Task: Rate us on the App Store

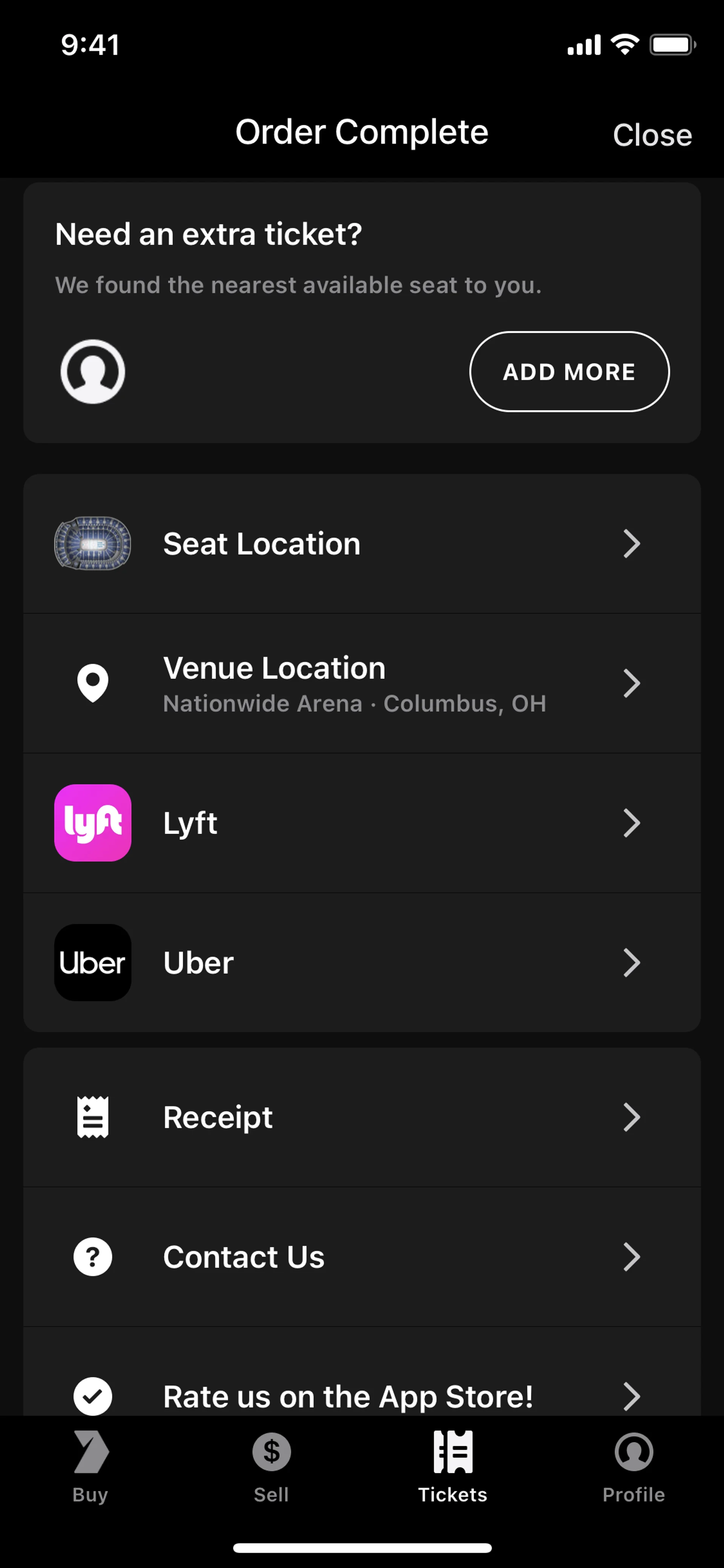Action: (361, 1395)
